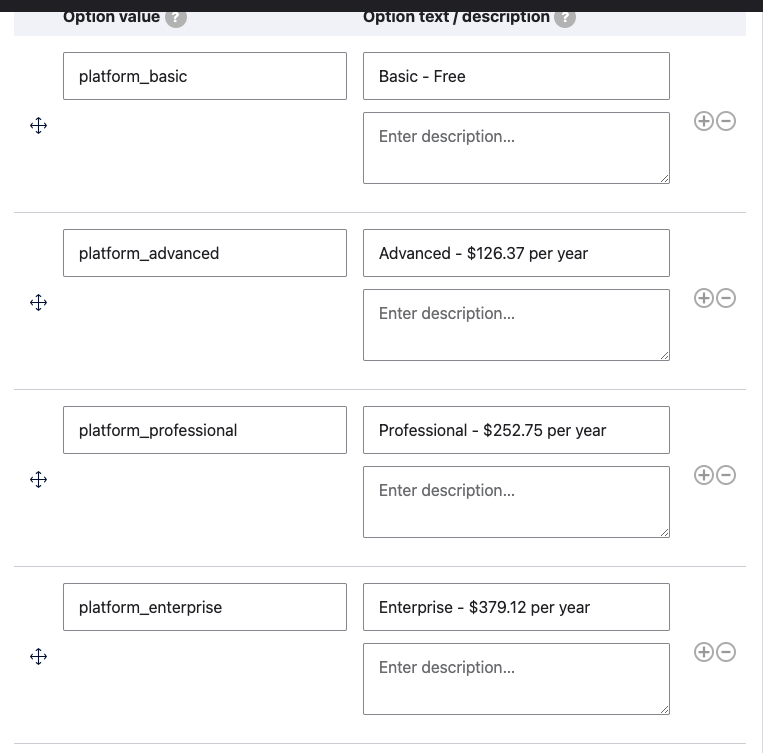Edit the platform_advanced option value field
The height and width of the screenshot is (753, 763).
tap(204, 253)
